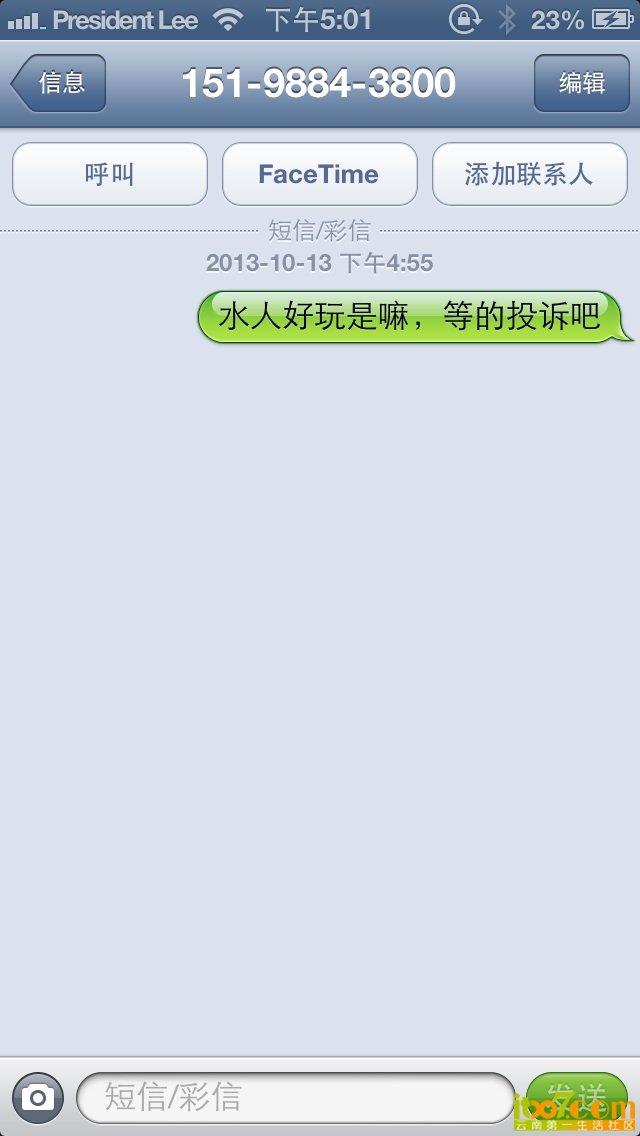The image size is (640, 1136).
Task: Tap the 编辑 button to edit messages
Action: (x=581, y=83)
